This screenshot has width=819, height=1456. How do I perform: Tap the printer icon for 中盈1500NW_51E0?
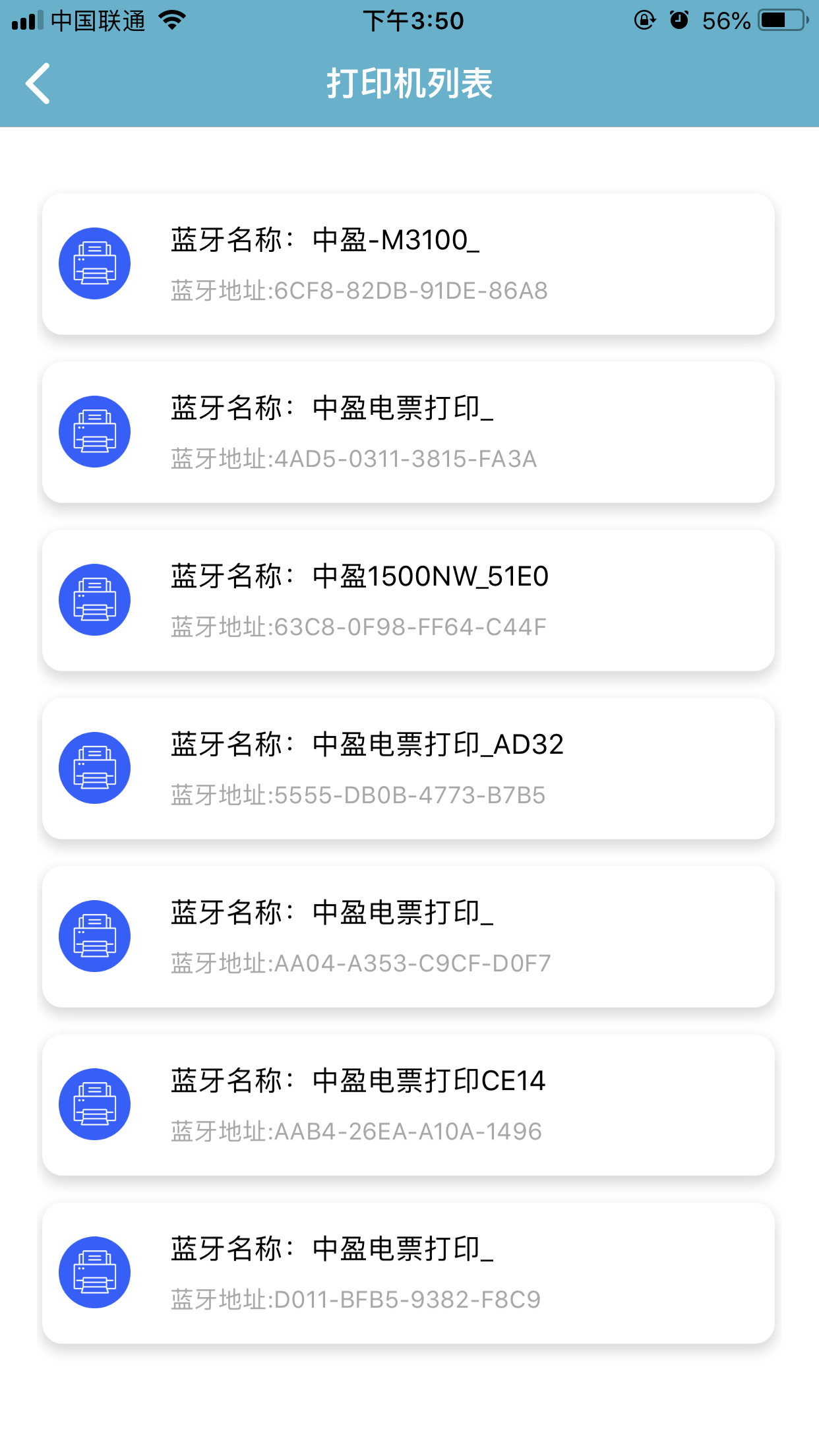pos(94,599)
